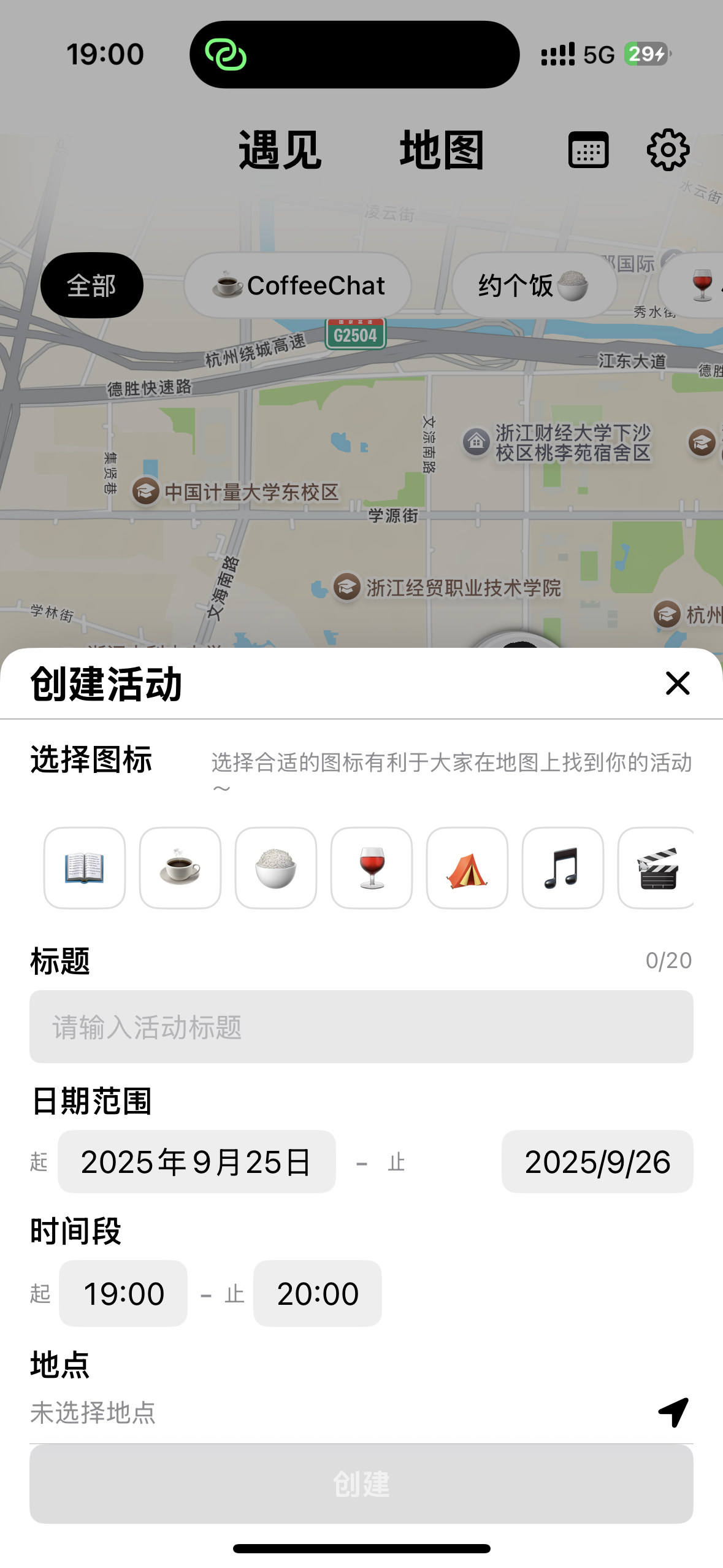Select the movie clapperboard activity icon

658,868
